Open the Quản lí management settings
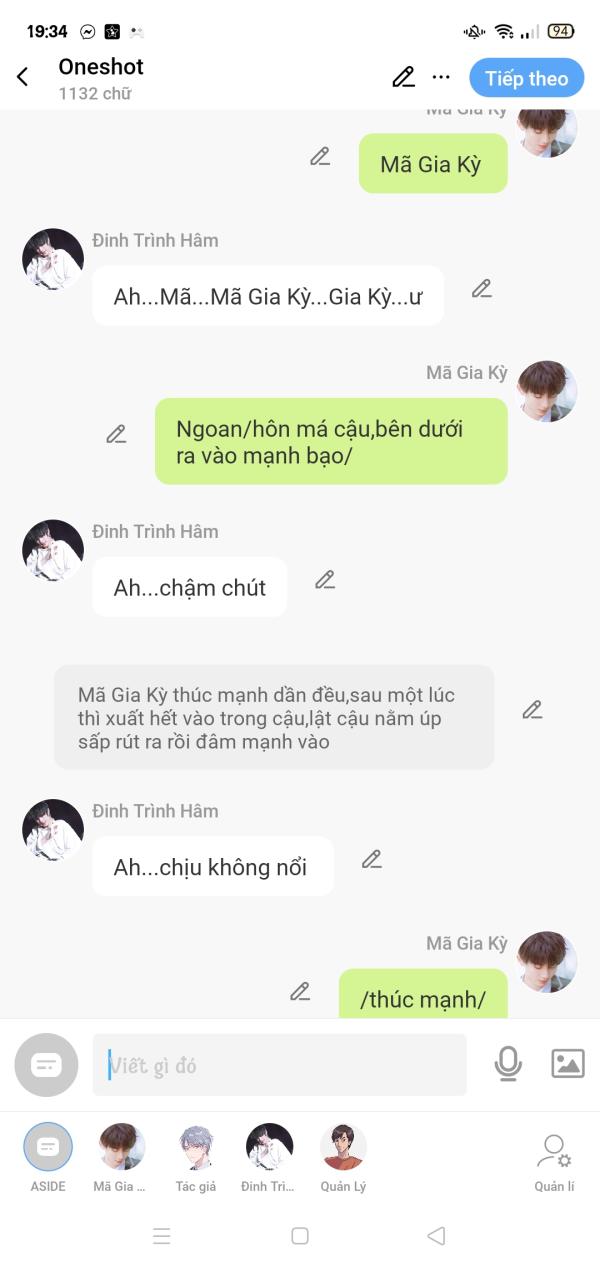Image resolution: width=600 pixels, height=1267 pixels. click(x=554, y=1162)
